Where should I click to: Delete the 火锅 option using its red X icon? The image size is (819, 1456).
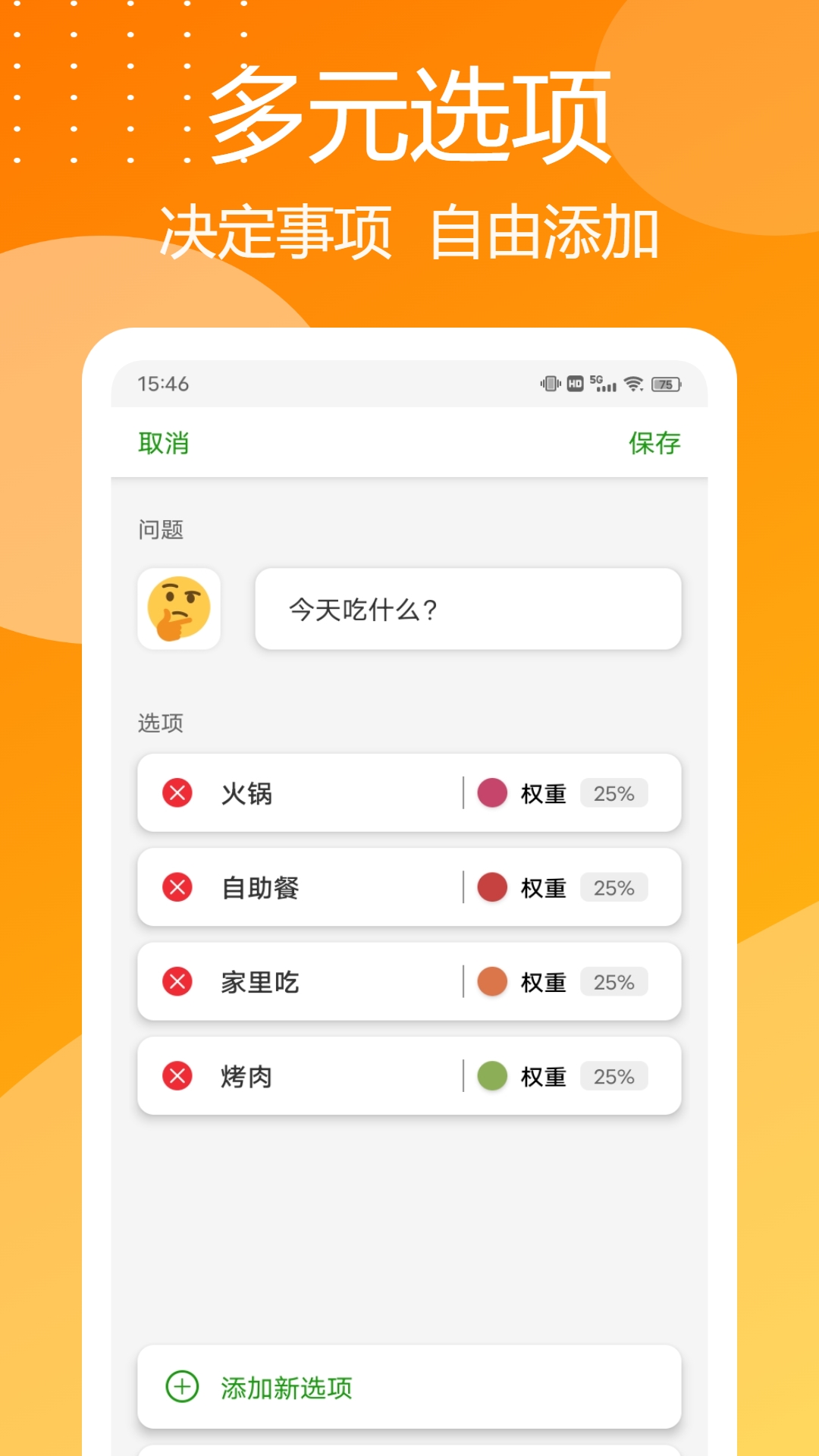click(x=176, y=793)
